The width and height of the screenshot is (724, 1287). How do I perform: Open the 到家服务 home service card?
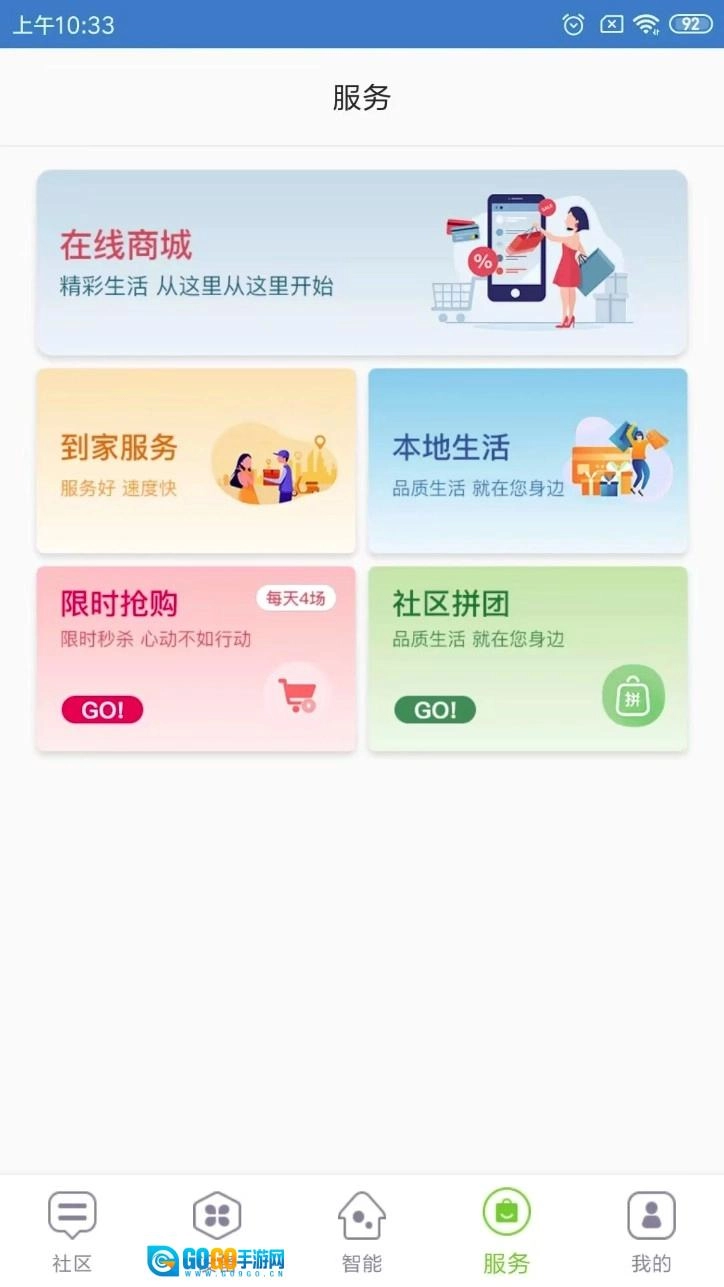pyautogui.click(x=195, y=460)
